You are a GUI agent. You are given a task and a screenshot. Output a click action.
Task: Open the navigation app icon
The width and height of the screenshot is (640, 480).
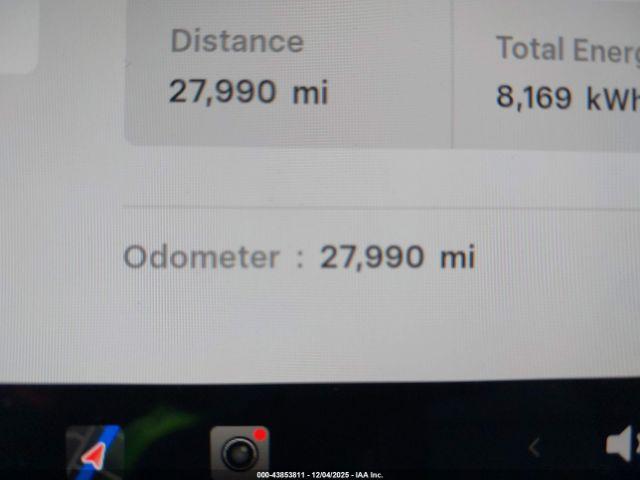(94, 452)
